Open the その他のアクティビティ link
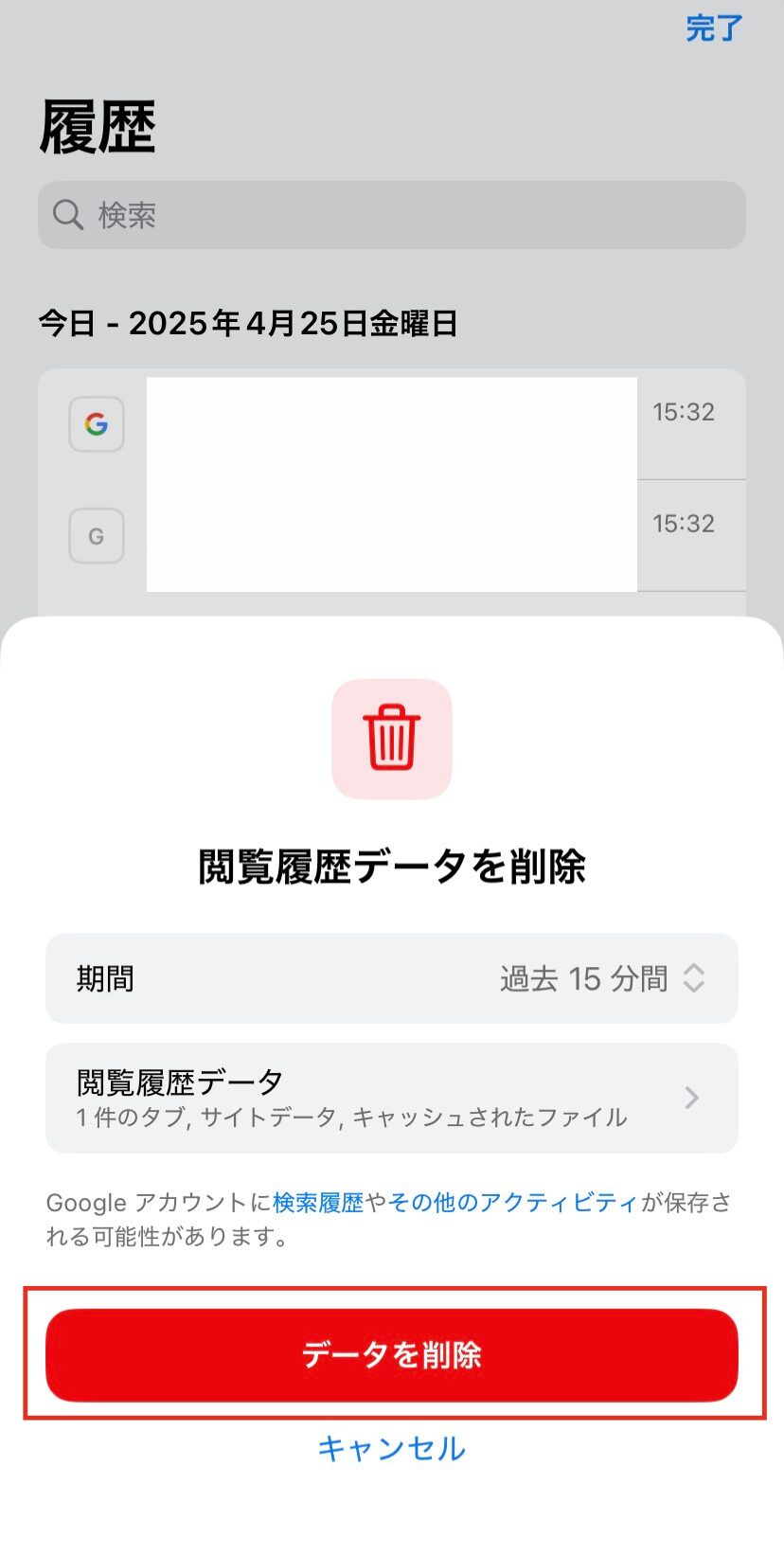This screenshot has height=1556, width=784. [512, 1203]
